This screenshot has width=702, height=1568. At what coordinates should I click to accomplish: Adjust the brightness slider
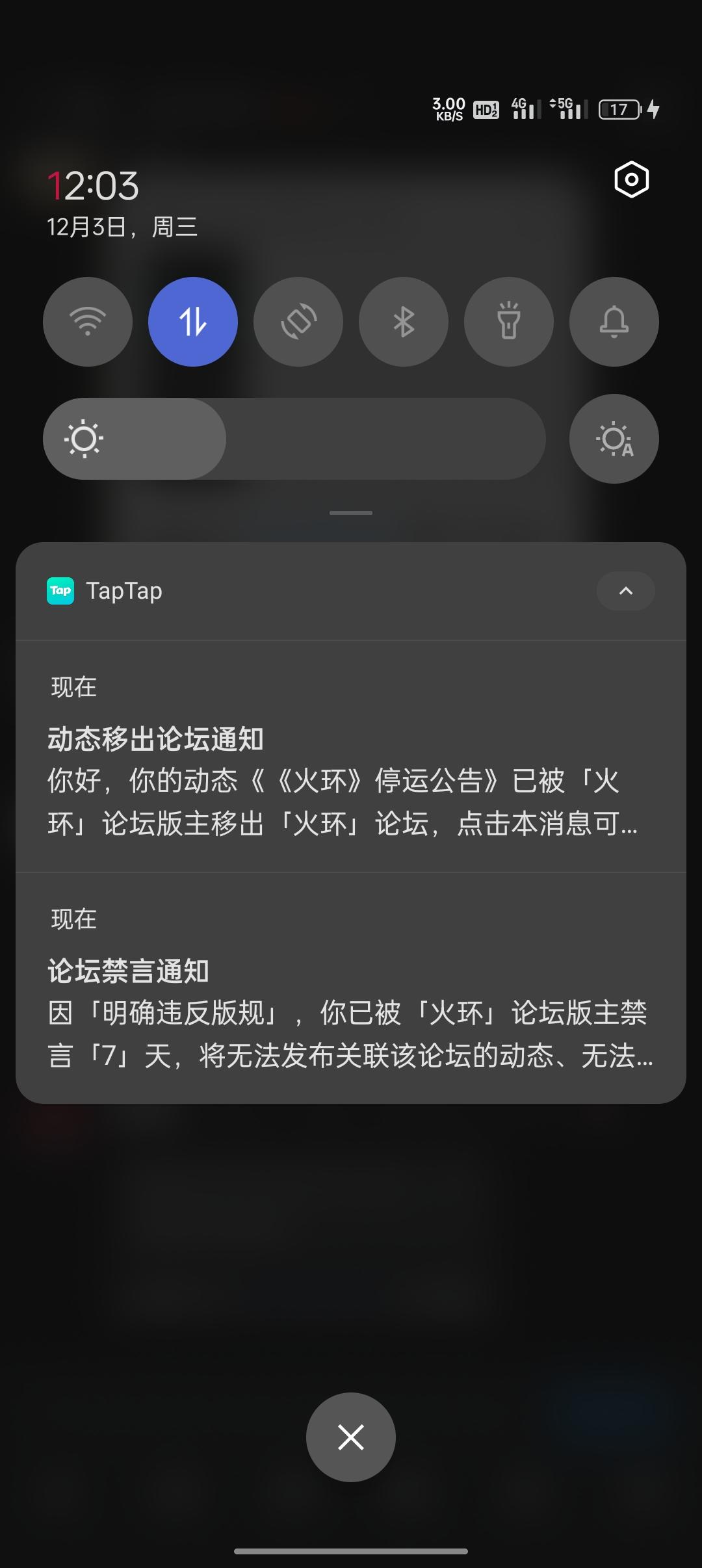point(292,438)
